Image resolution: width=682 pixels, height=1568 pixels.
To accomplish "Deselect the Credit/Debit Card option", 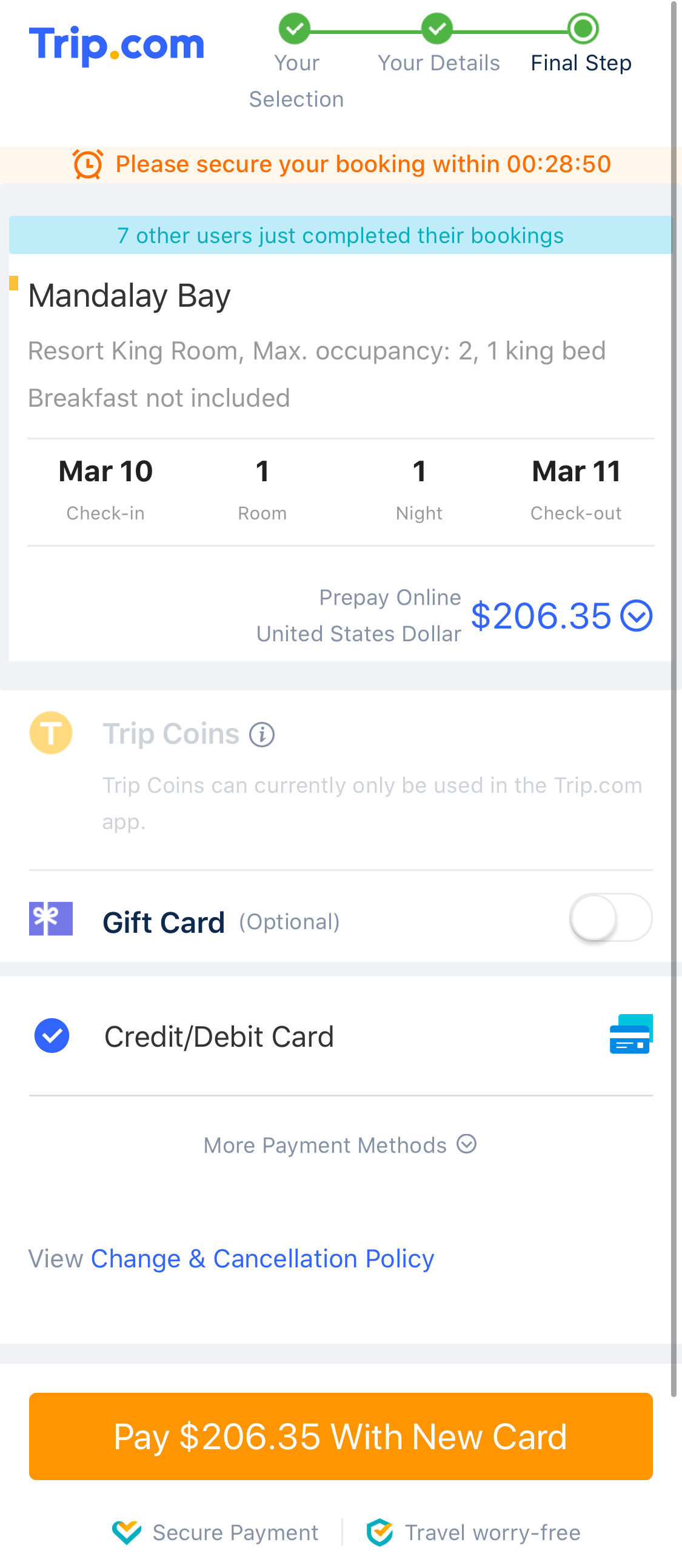I will pyautogui.click(x=52, y=1035).
